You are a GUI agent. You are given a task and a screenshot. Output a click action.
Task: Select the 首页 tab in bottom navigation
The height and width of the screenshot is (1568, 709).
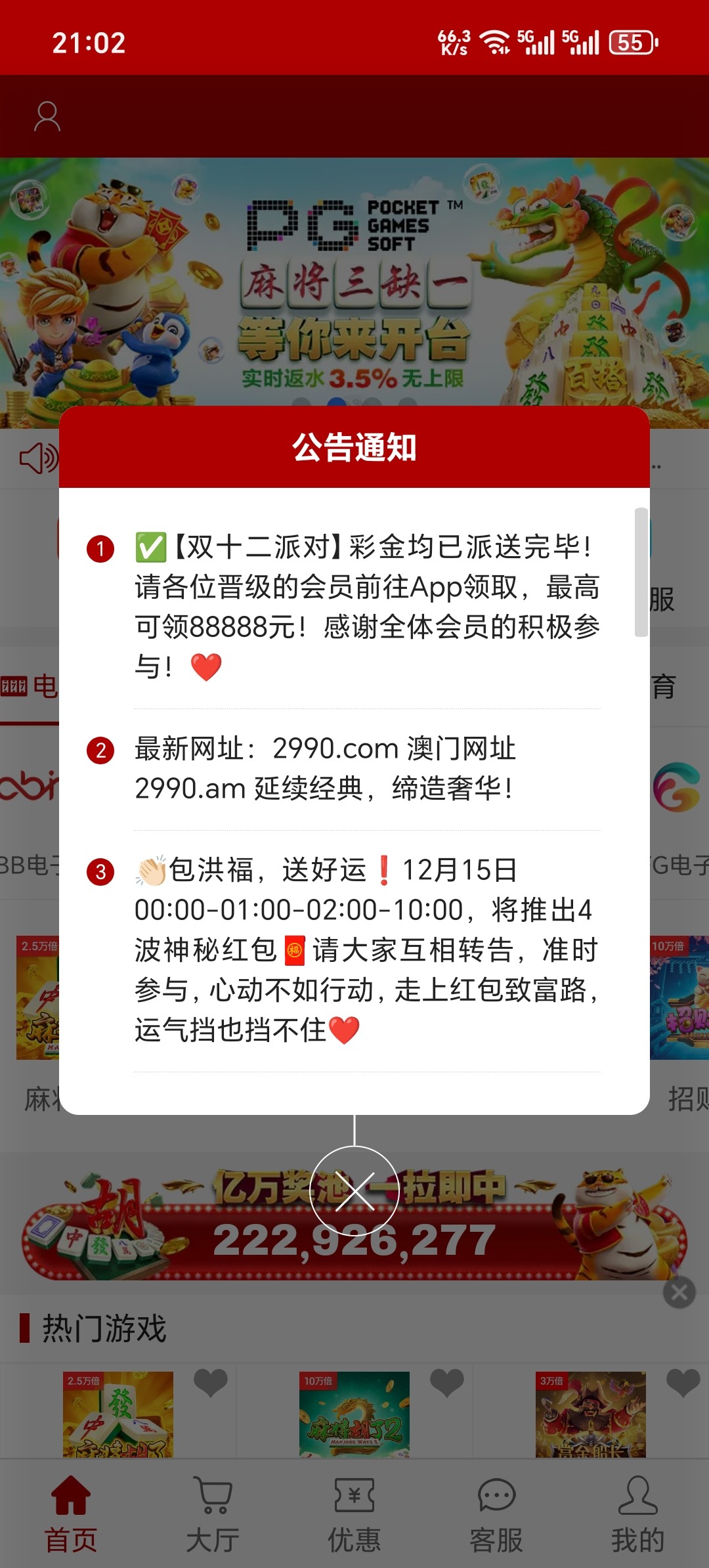70,1540
